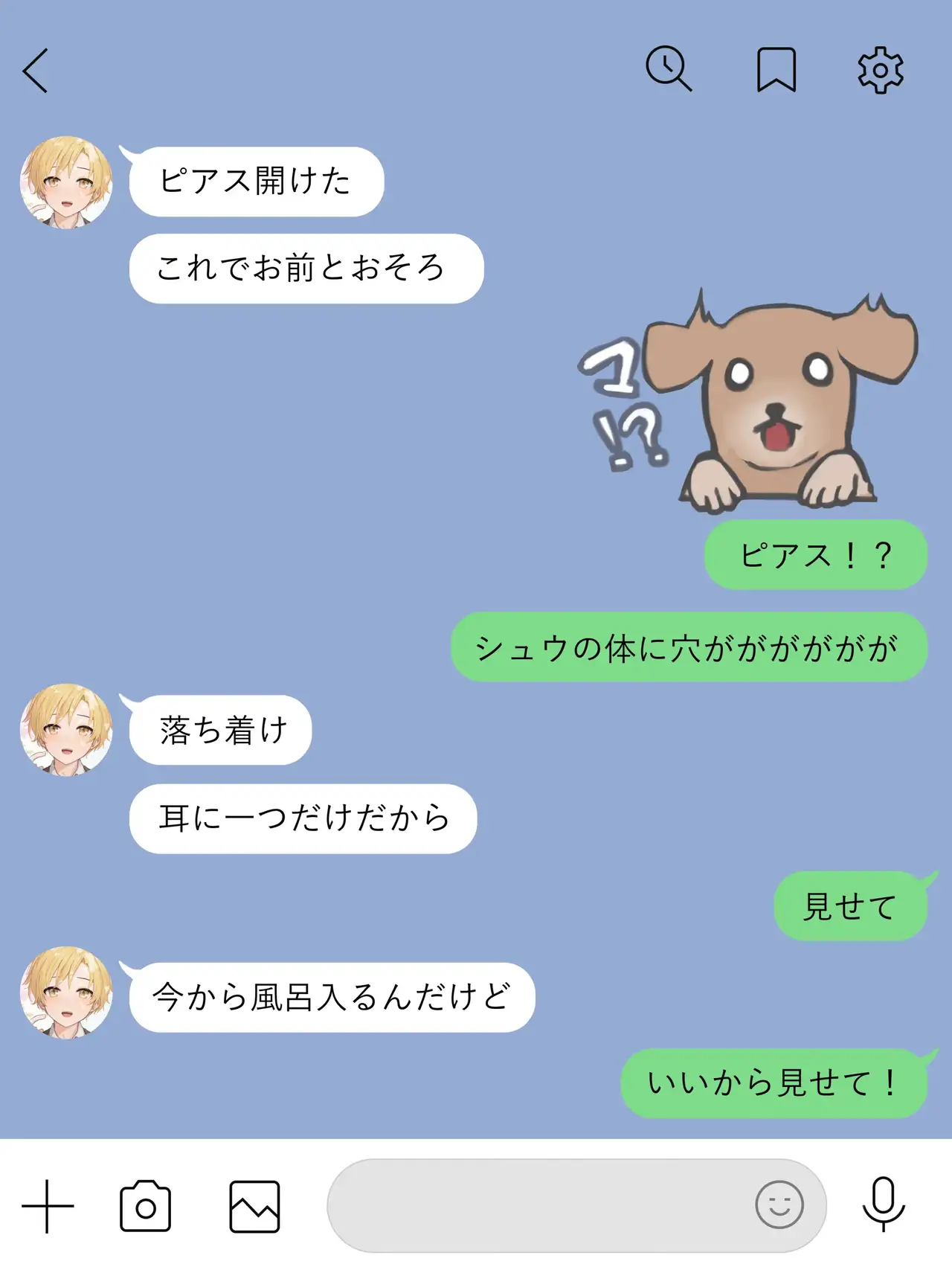Open the emoji sticker picker
952x1270 pixels.
[x=779, y=1205]
